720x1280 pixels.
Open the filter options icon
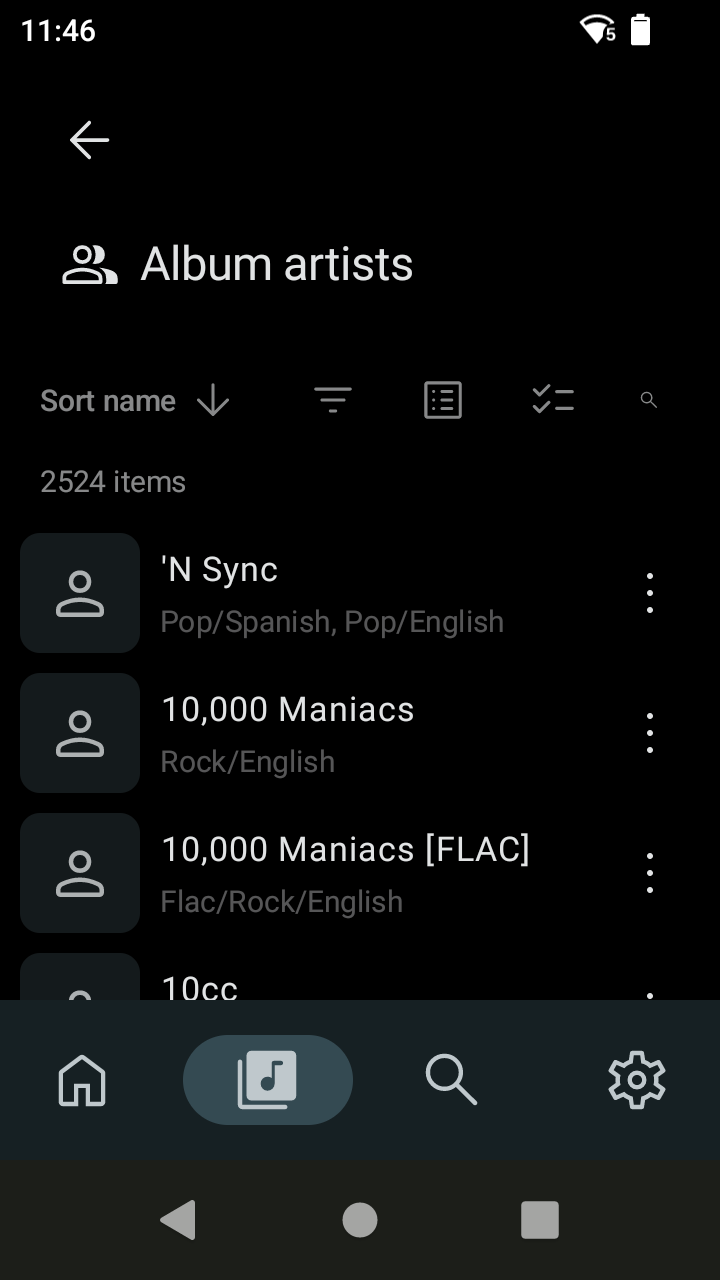(333, 400)
